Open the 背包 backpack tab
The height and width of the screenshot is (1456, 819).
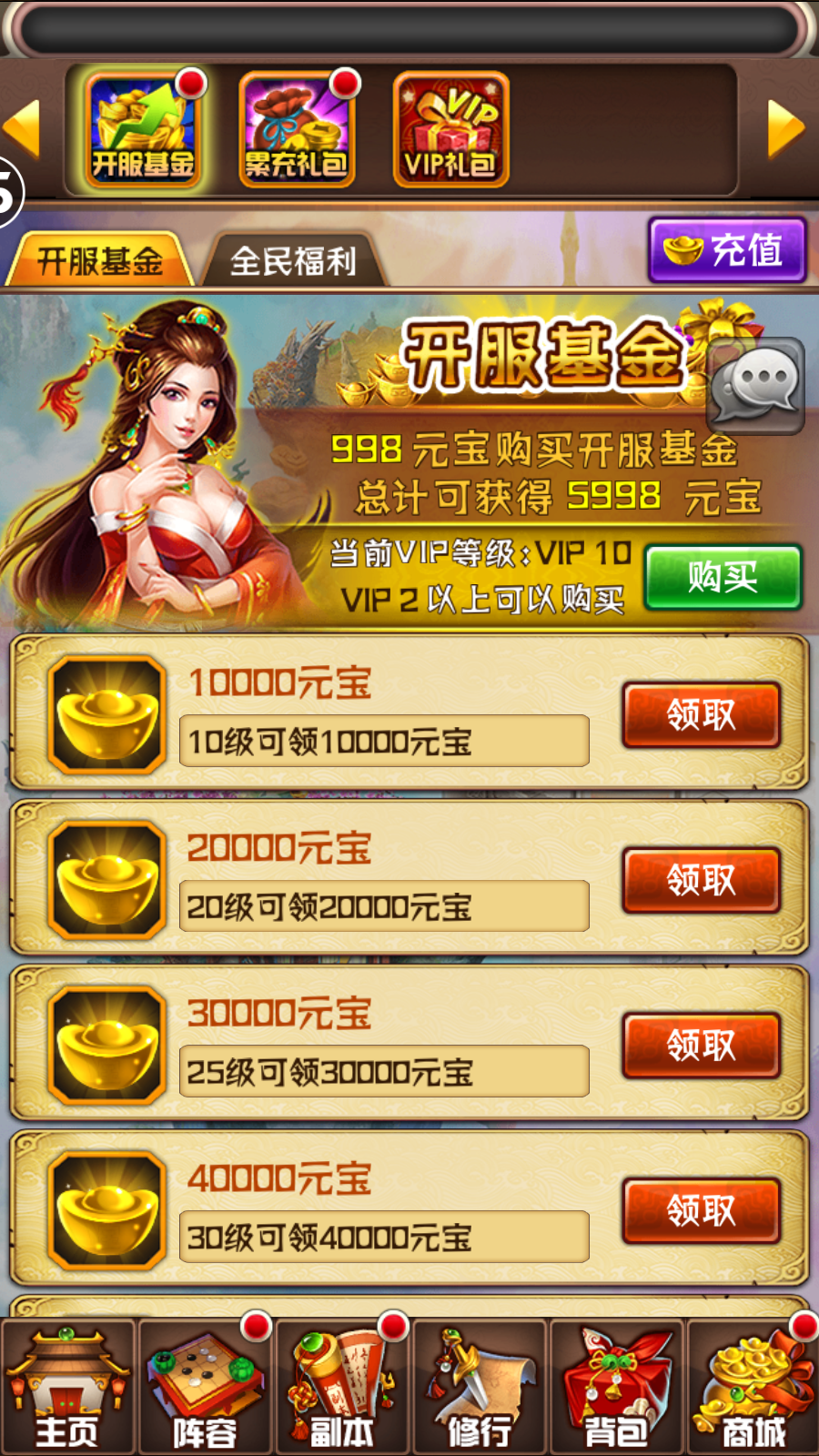(617, 1388)
